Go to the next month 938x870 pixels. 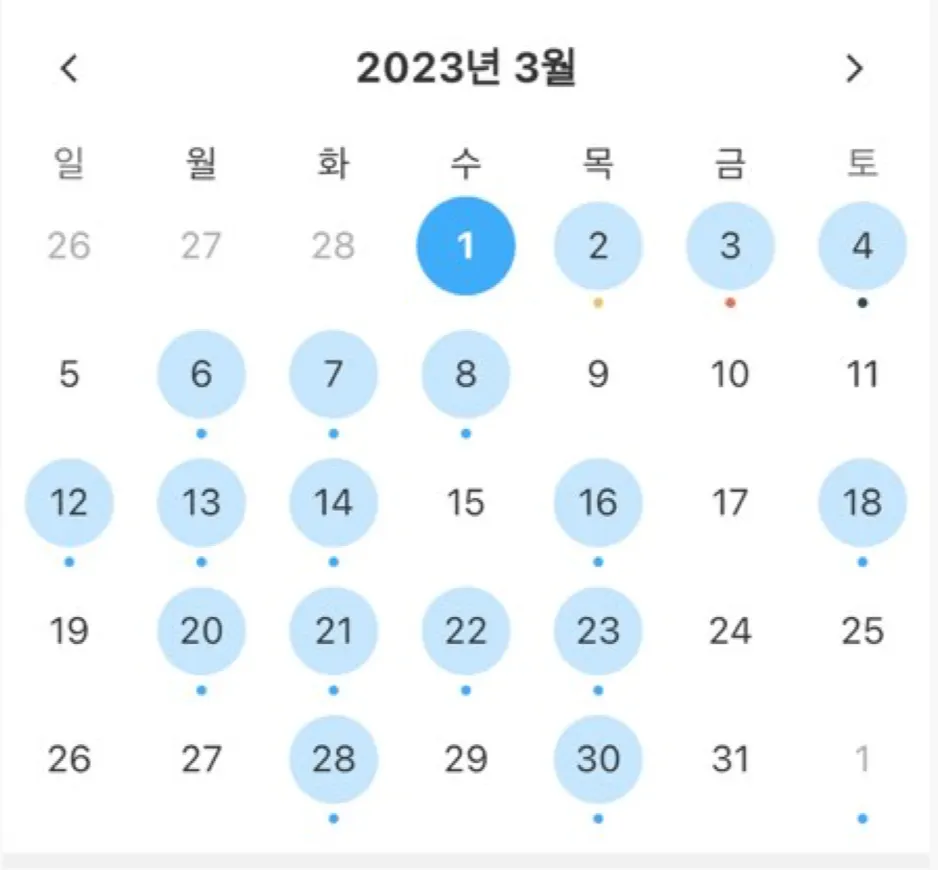(x=853, y=69)
